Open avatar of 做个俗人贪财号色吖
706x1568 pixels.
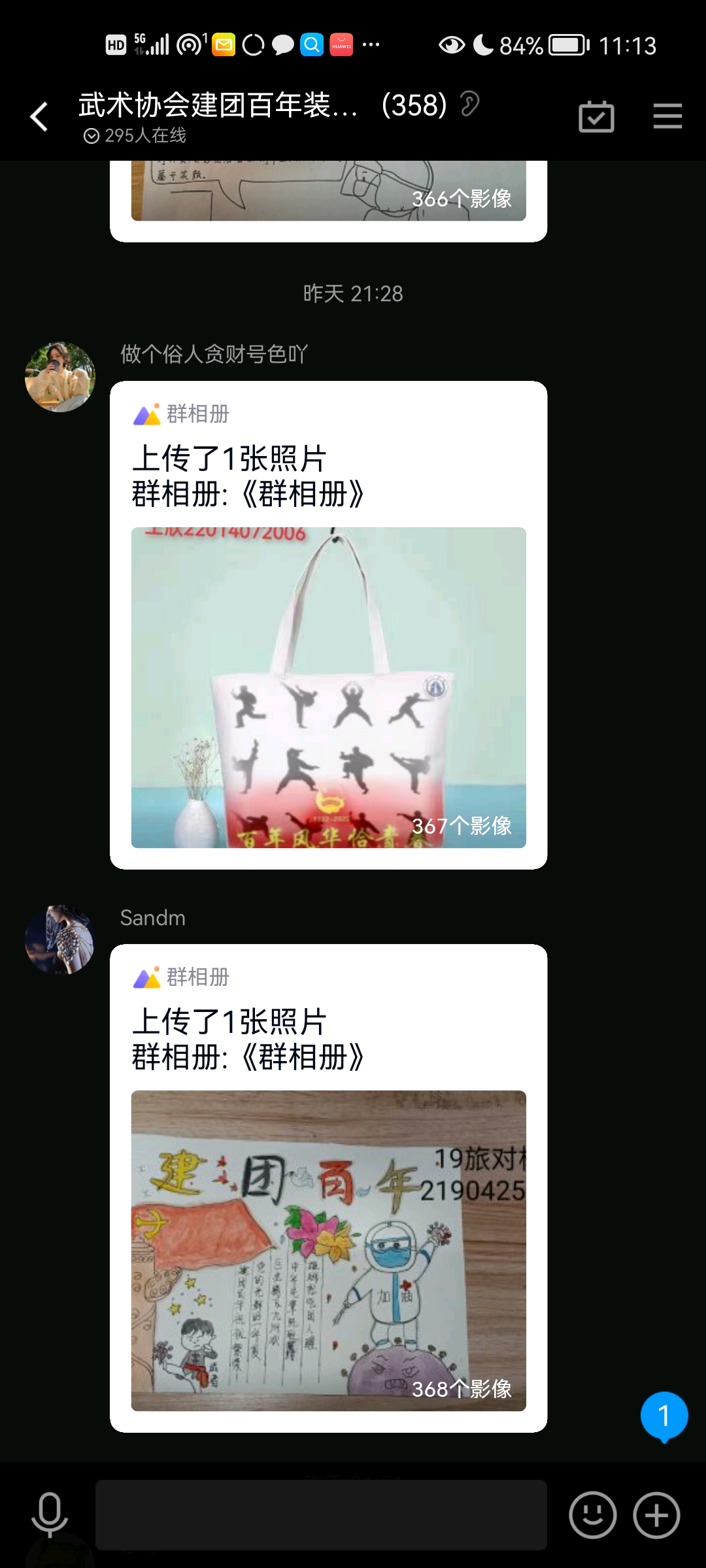(60, 377)
